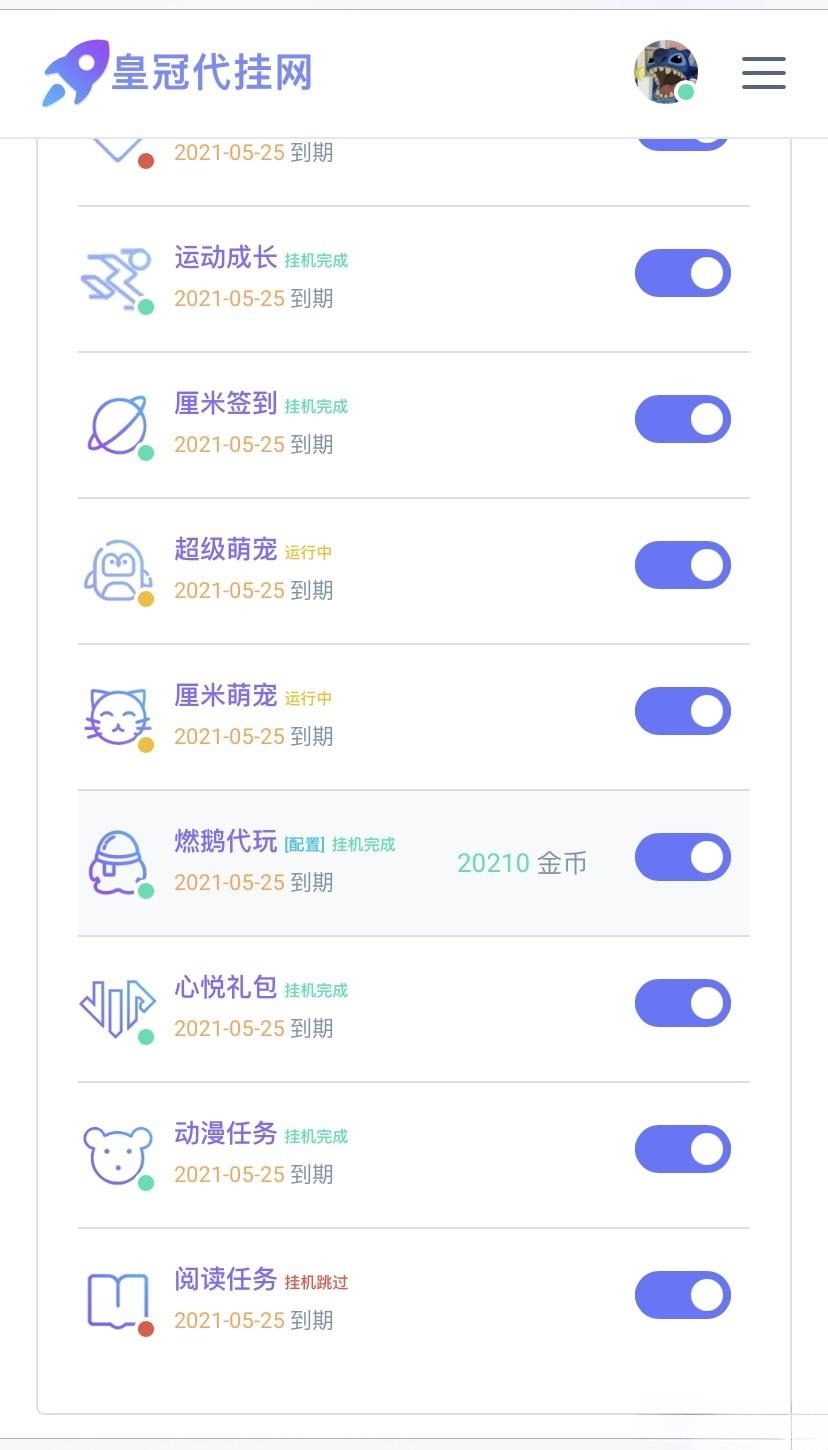Viewport: 828px width, 1450px height.
Task: Open the hamburger navigation menu
Action: click(x=763, y=73)
